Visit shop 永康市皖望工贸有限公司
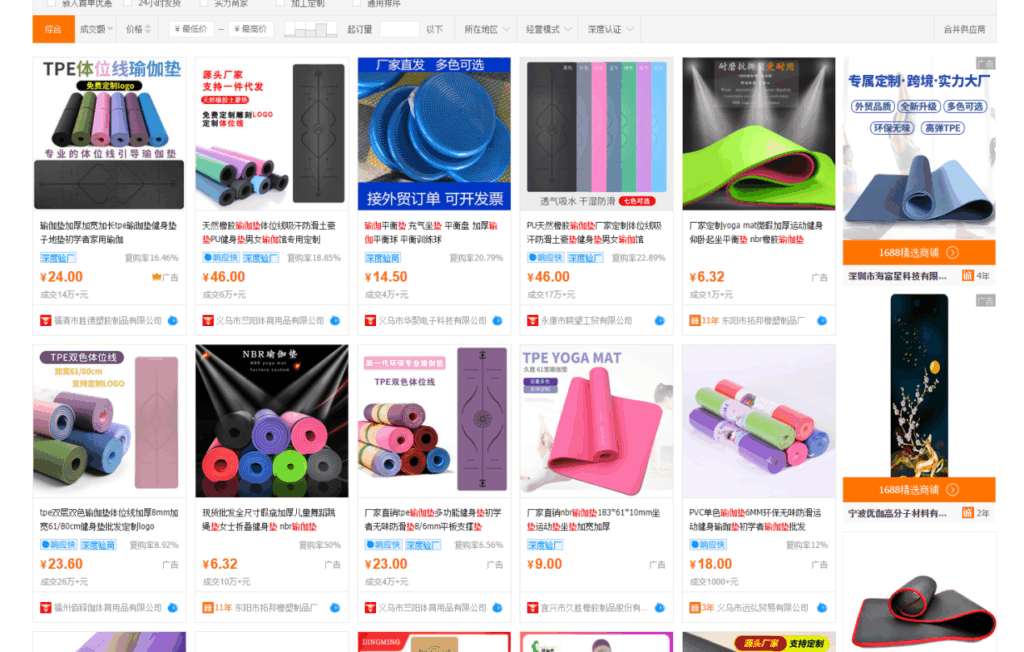Image resolution: width=1024 pixels, height=652 pixels. click(x=586, y=321)
